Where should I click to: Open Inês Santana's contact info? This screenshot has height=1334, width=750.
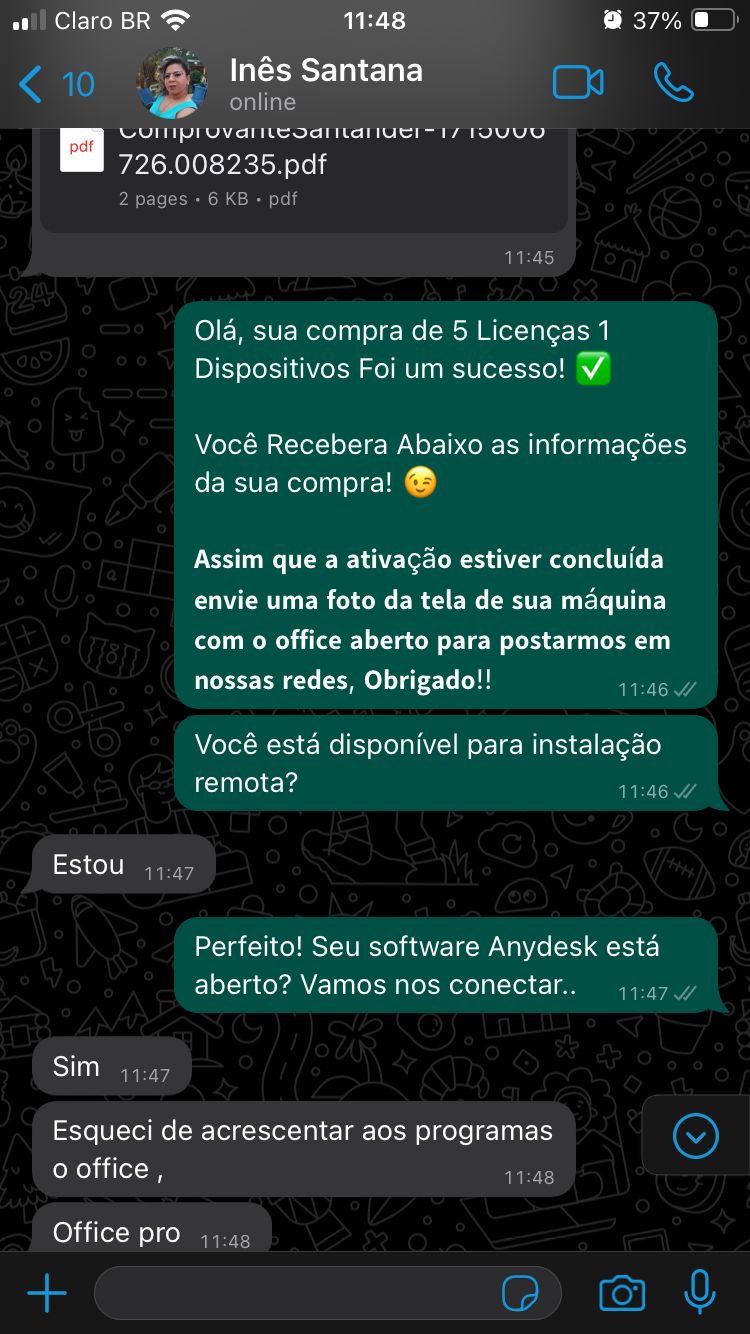pyautogui.click(x=326, y=84)
